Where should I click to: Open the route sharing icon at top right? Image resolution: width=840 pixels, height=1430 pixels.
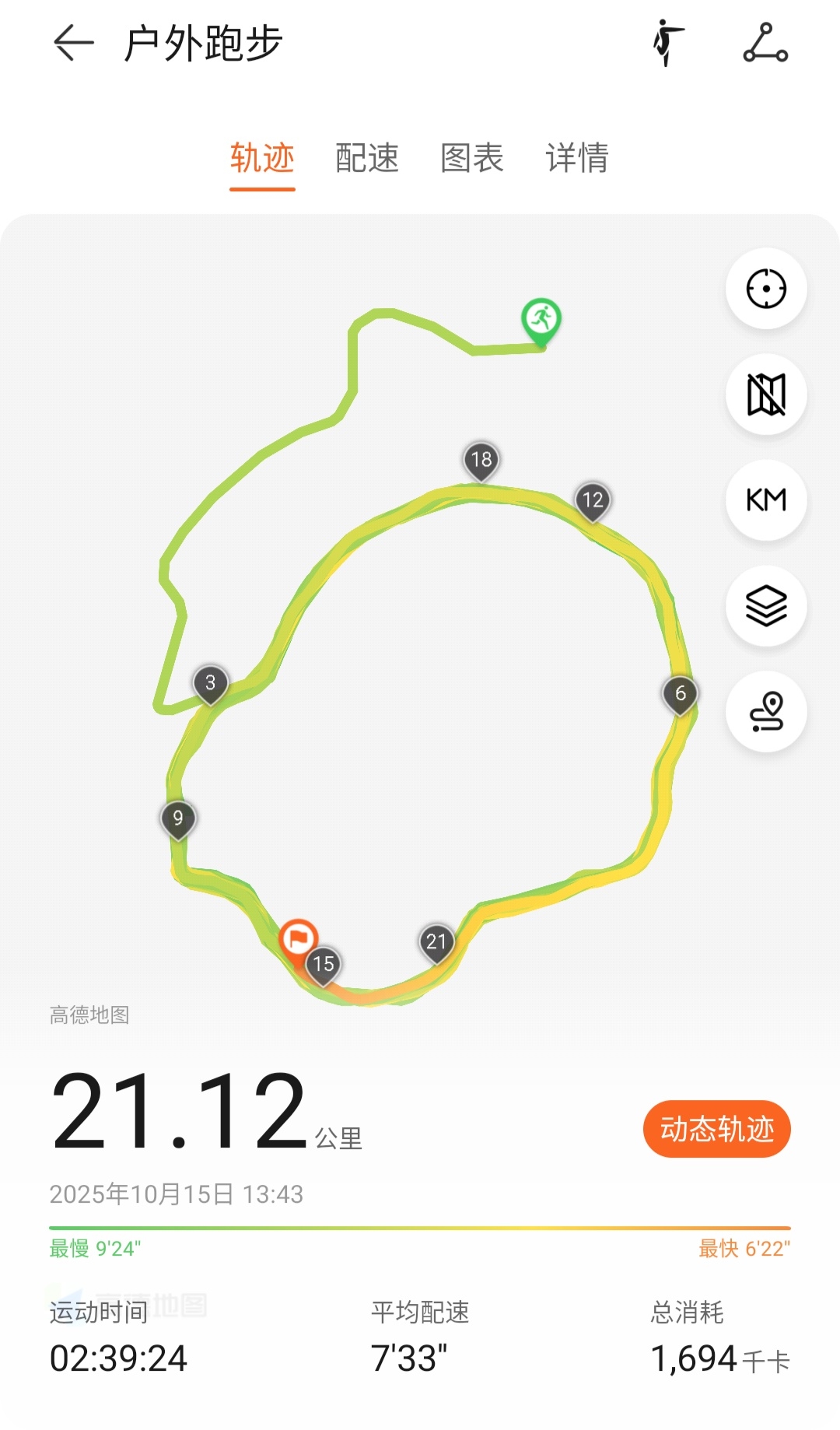coord(765,43)
